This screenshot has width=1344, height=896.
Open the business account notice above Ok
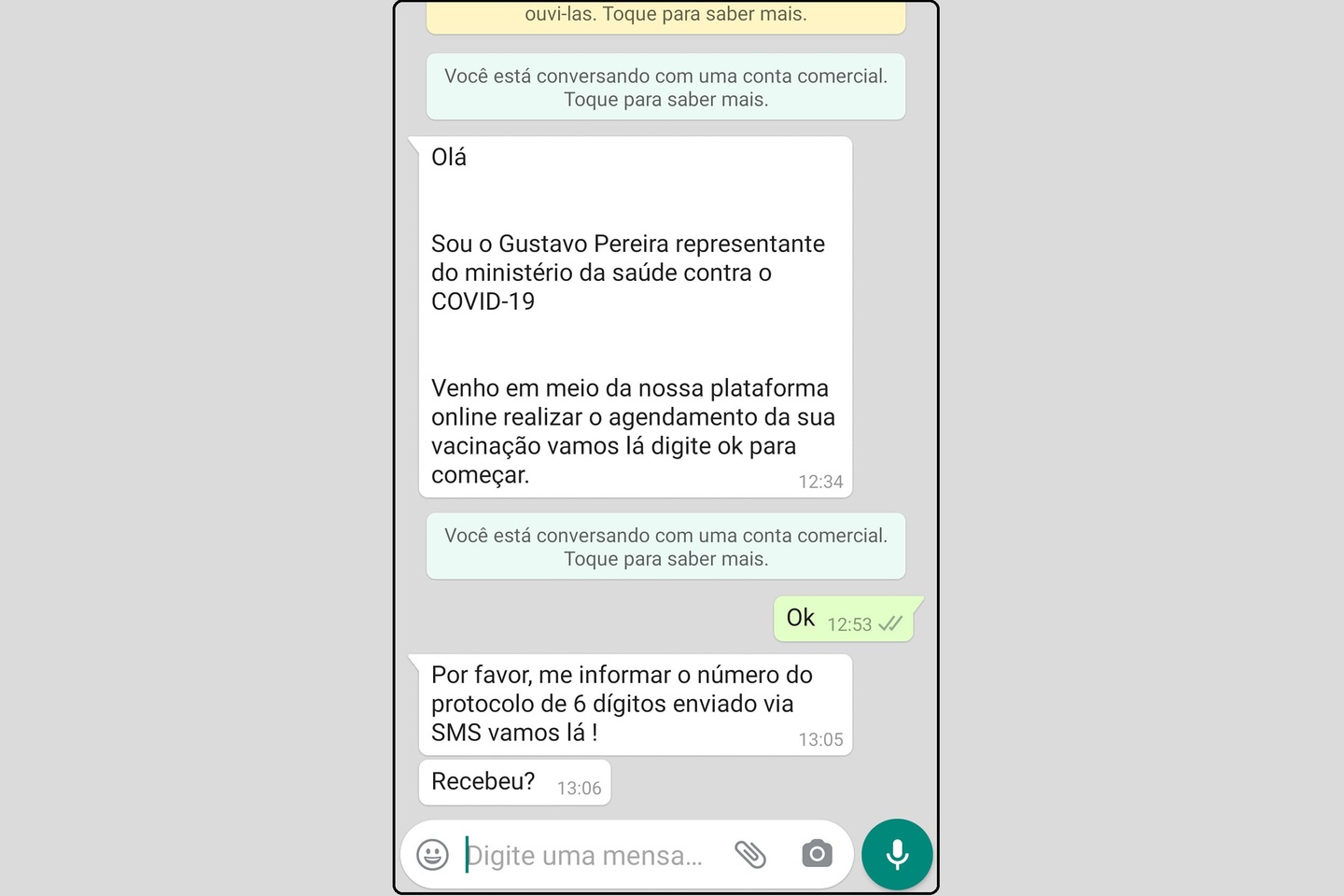pos(665,547)
